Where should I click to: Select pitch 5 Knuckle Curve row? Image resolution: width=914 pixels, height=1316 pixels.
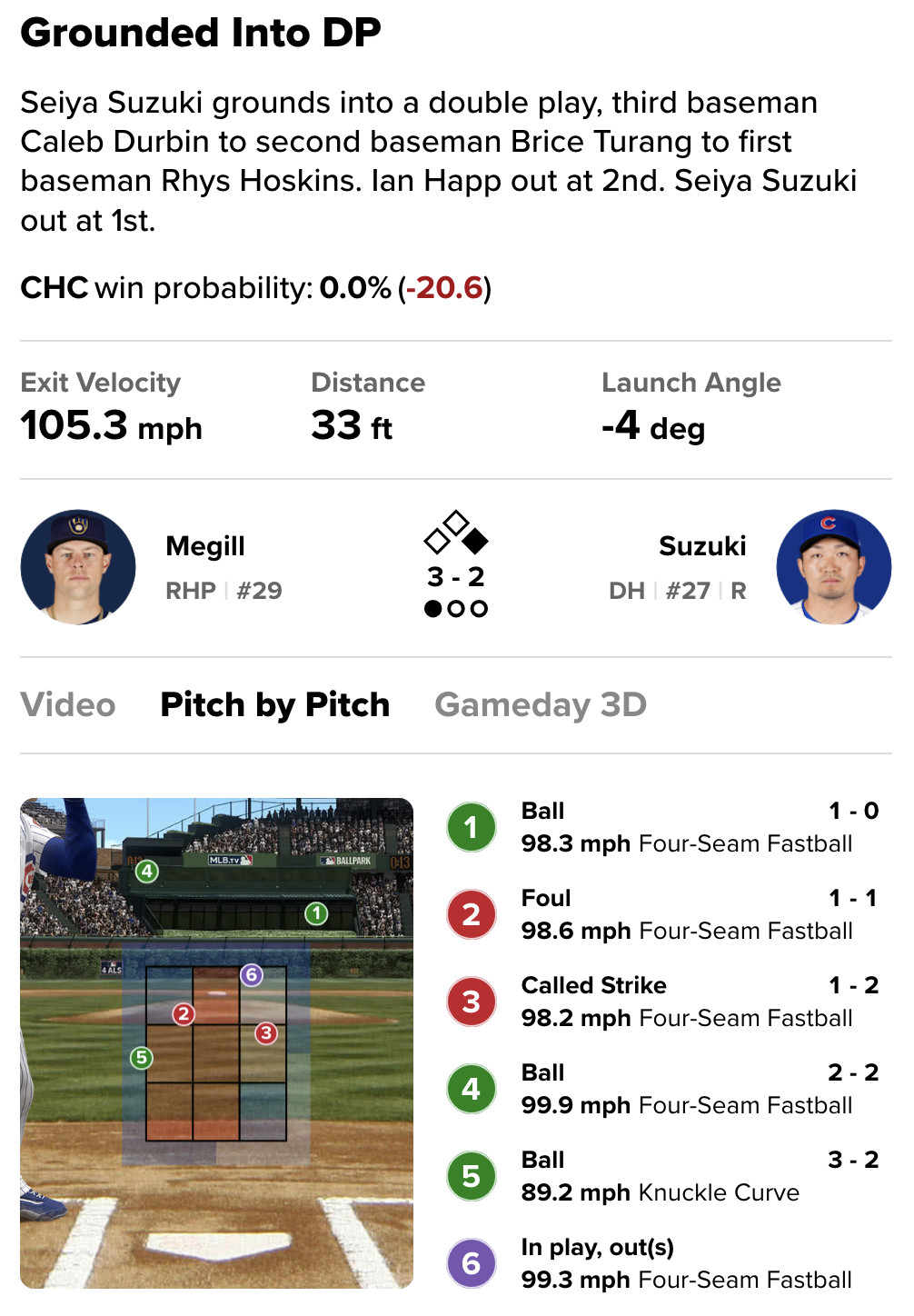click(x=663, y=1176)
